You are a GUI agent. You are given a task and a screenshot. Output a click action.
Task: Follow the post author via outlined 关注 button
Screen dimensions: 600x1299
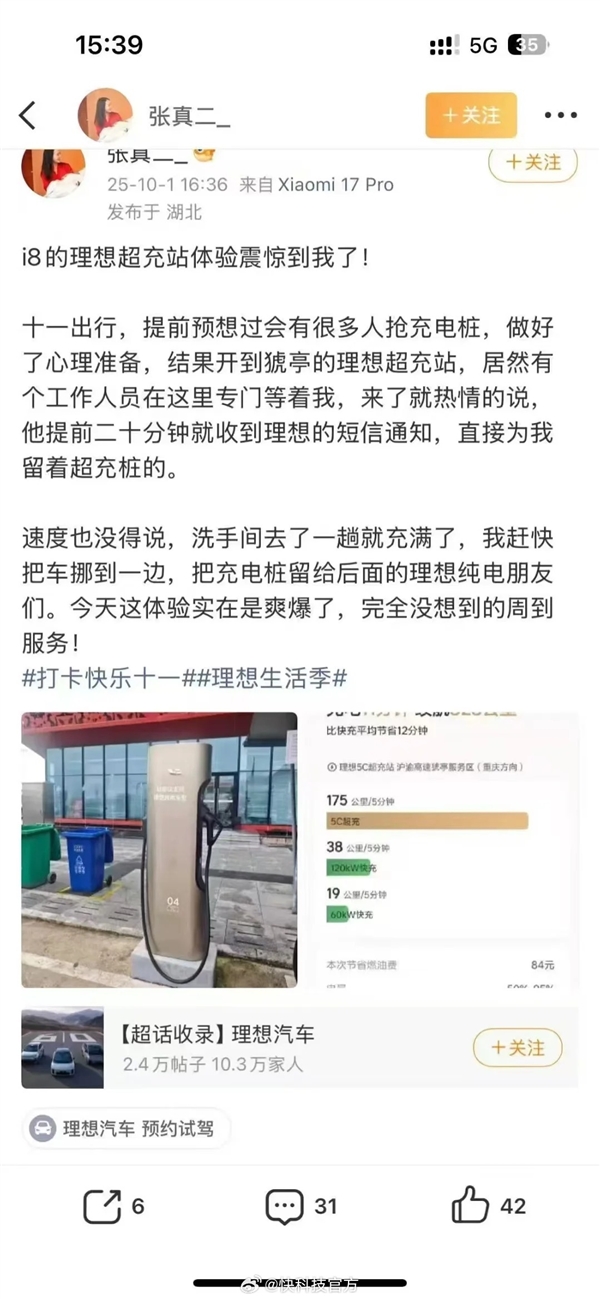532,163
